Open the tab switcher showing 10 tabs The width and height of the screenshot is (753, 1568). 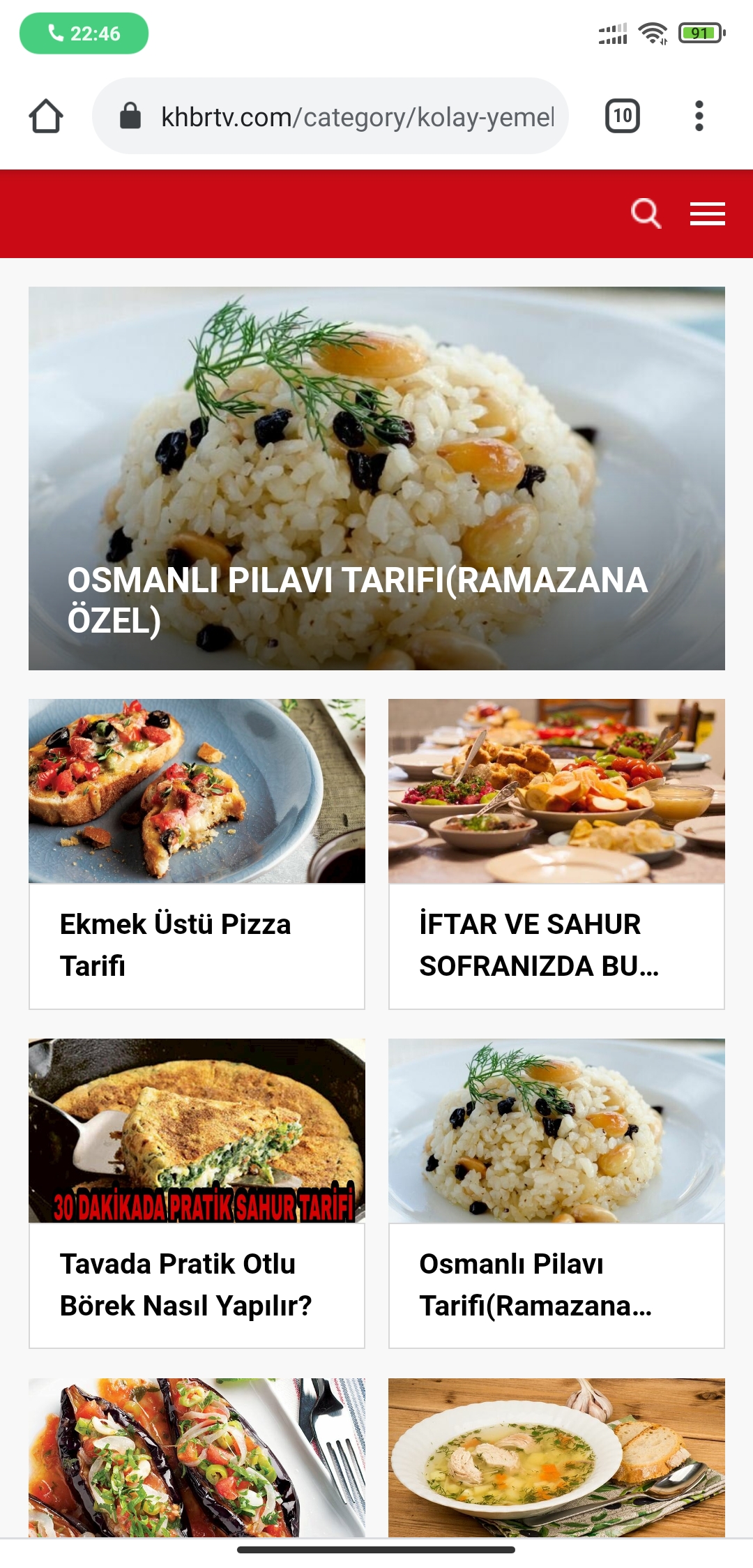(x=622, y=116)
